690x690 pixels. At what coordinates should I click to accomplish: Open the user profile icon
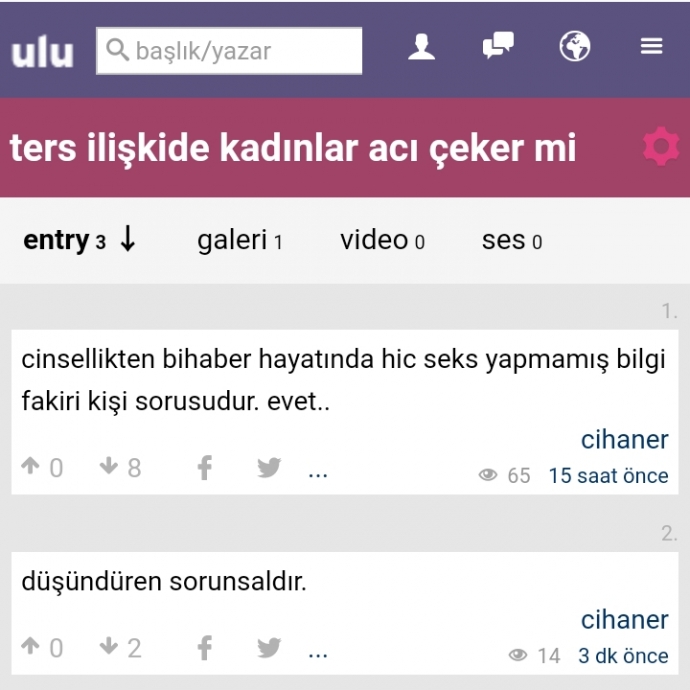click(x=422, y=47)
